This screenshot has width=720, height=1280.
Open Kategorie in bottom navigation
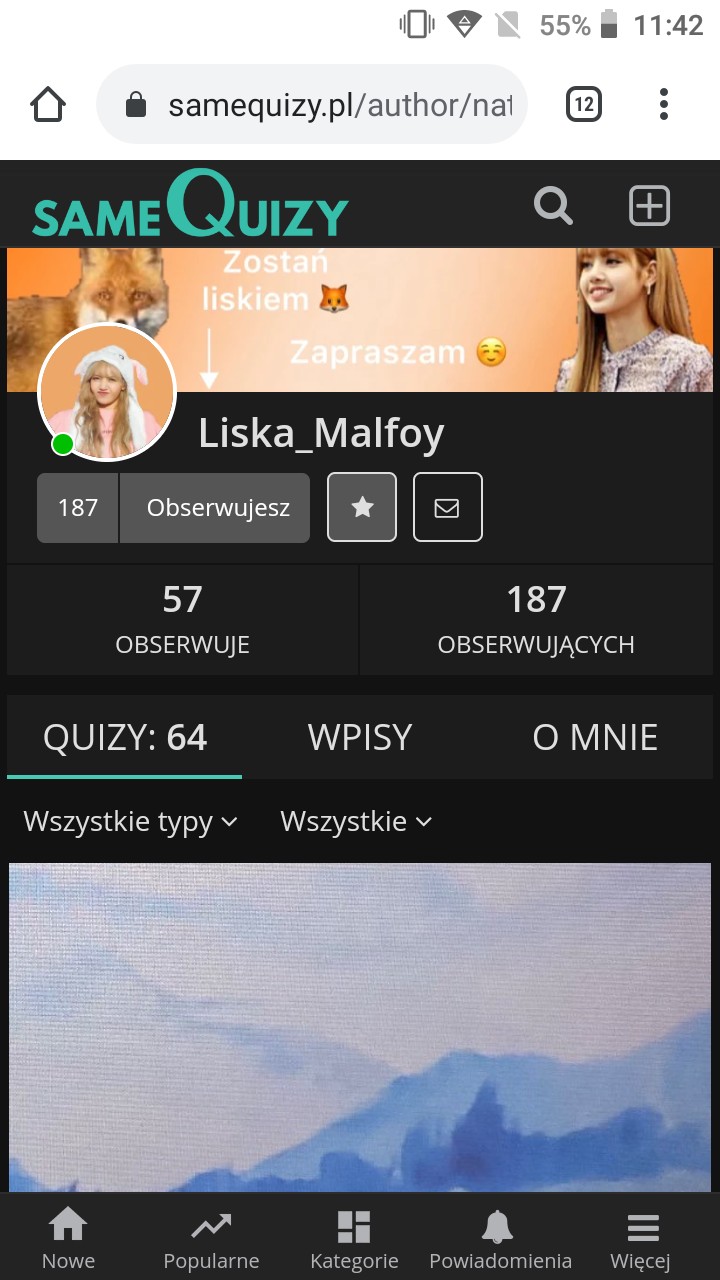coord(354,1238)
